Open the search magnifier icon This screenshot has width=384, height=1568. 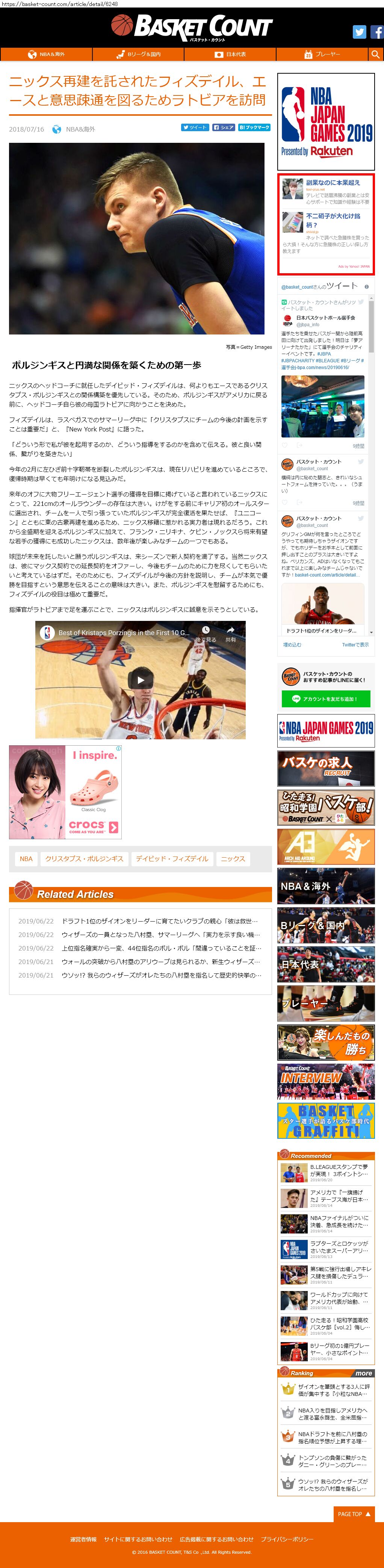coord(375,54)
